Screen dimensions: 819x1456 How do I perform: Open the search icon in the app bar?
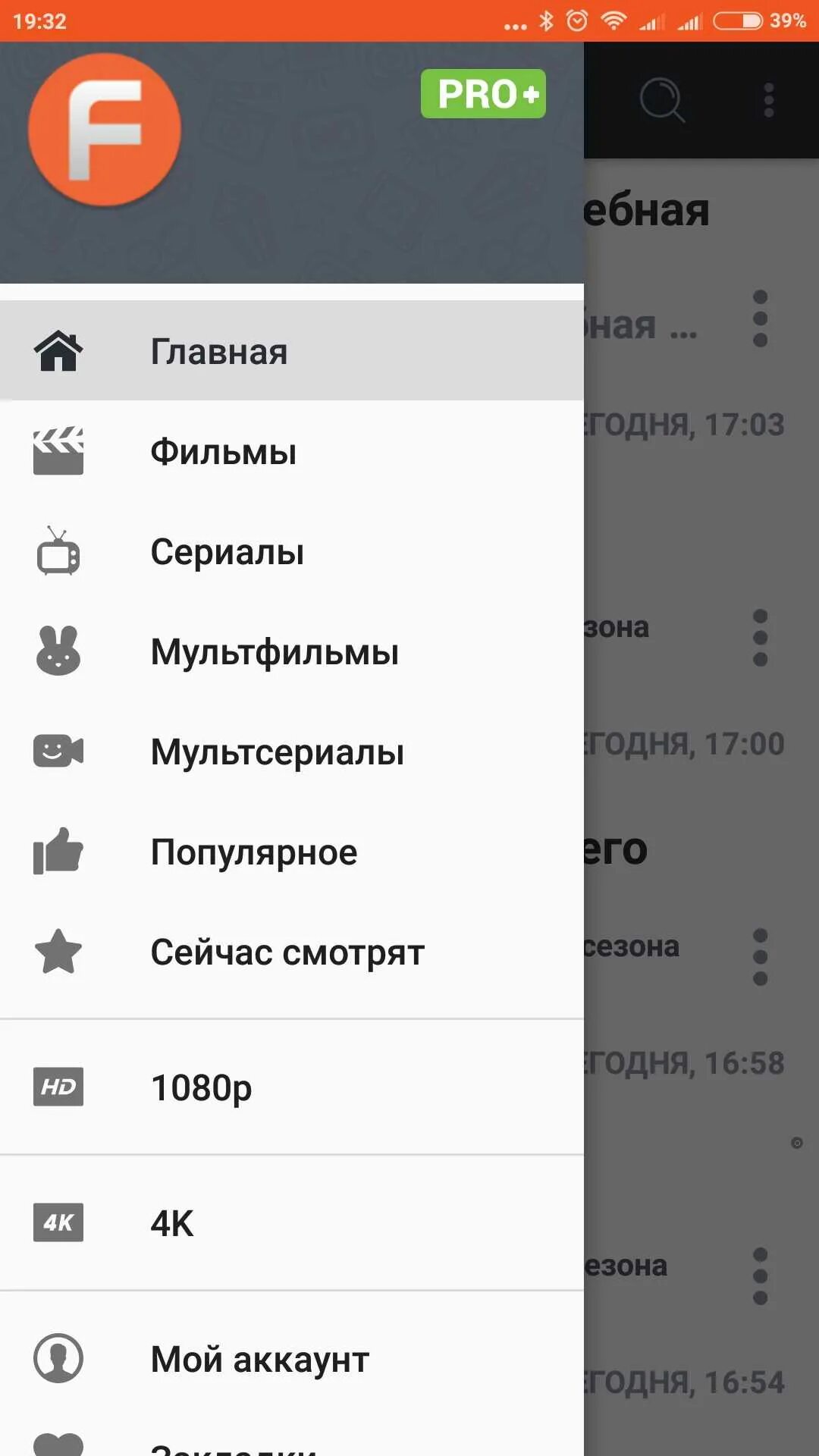662,100
